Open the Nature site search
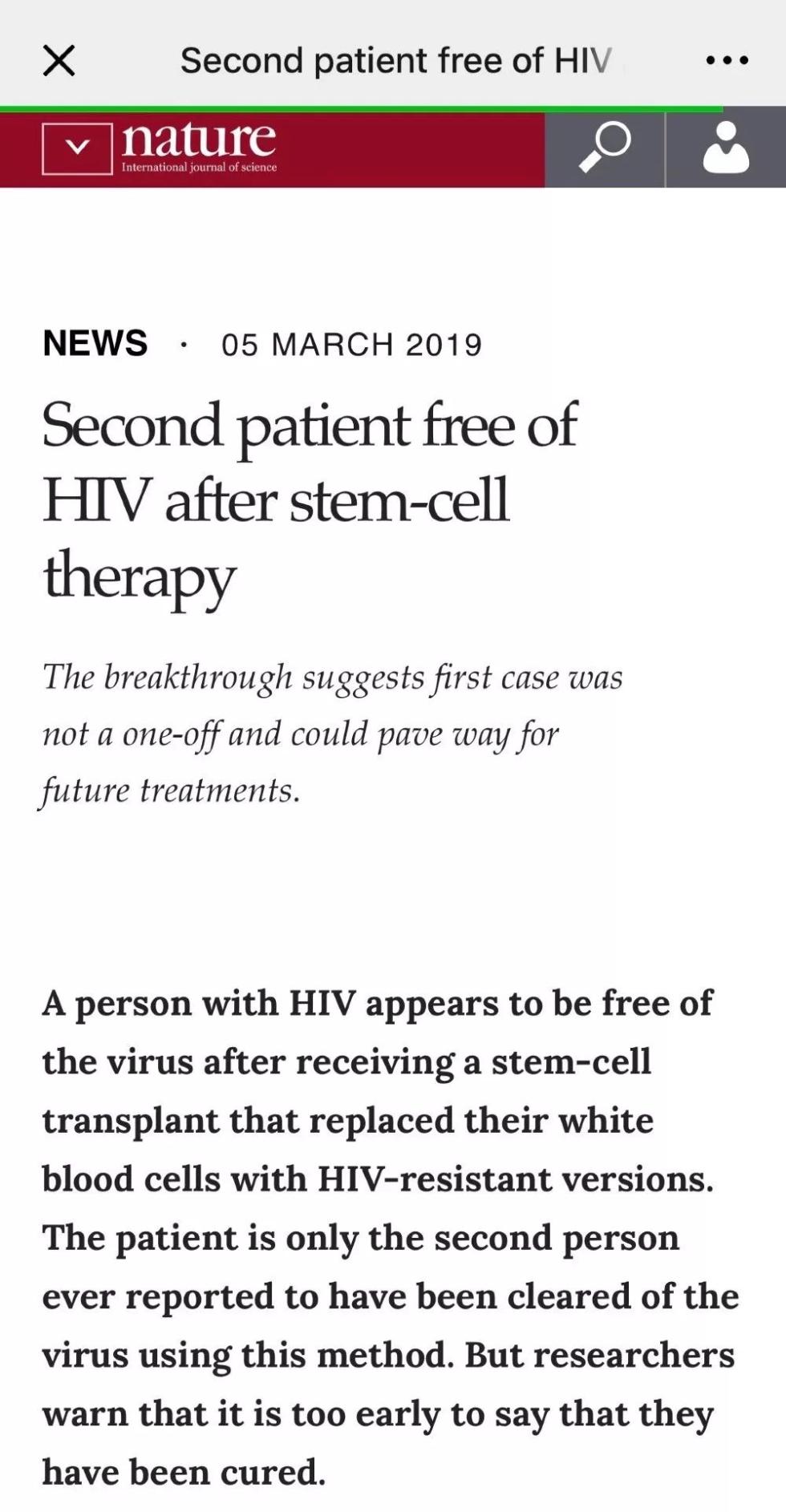This screenshot has width=786, height=1512. pos(605,149)
